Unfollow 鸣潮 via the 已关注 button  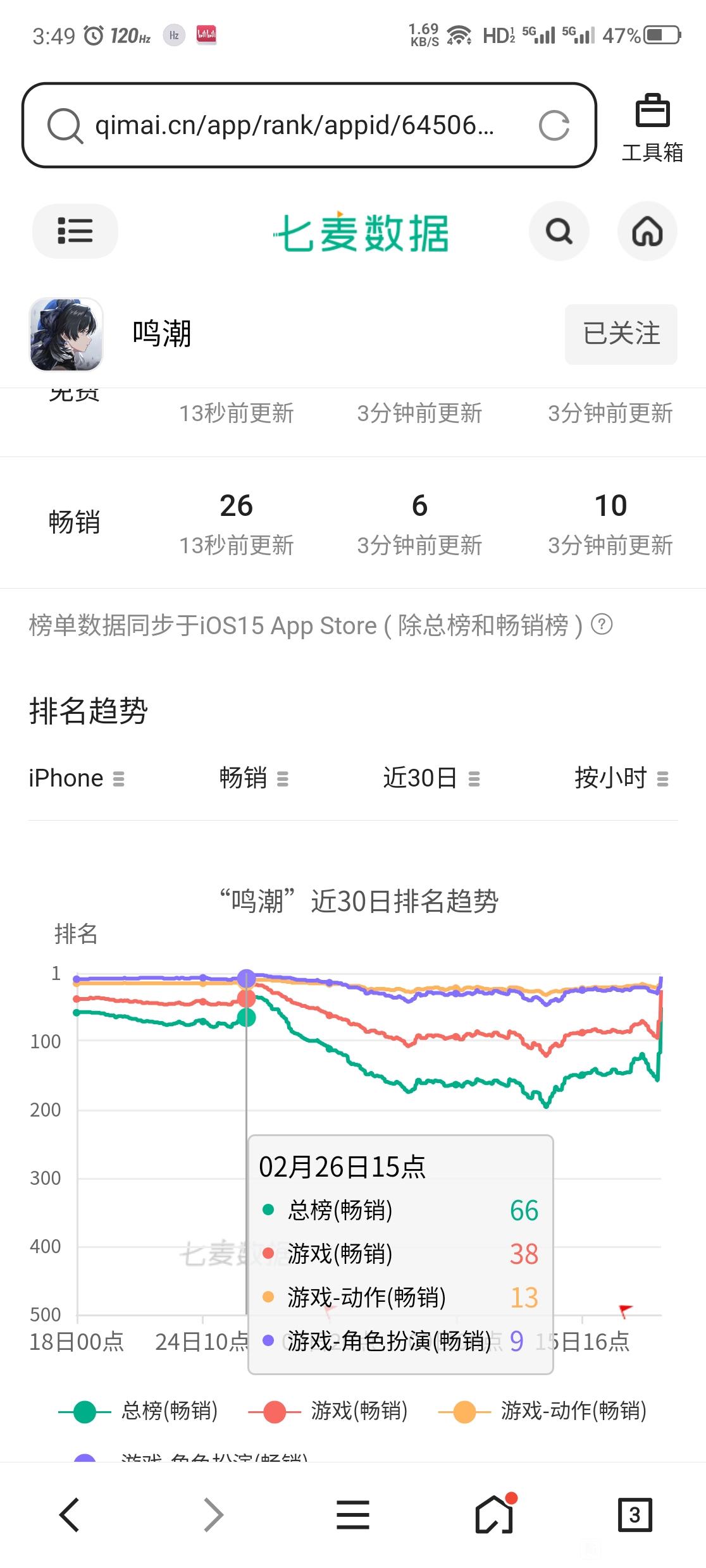(x=621, y=334)
